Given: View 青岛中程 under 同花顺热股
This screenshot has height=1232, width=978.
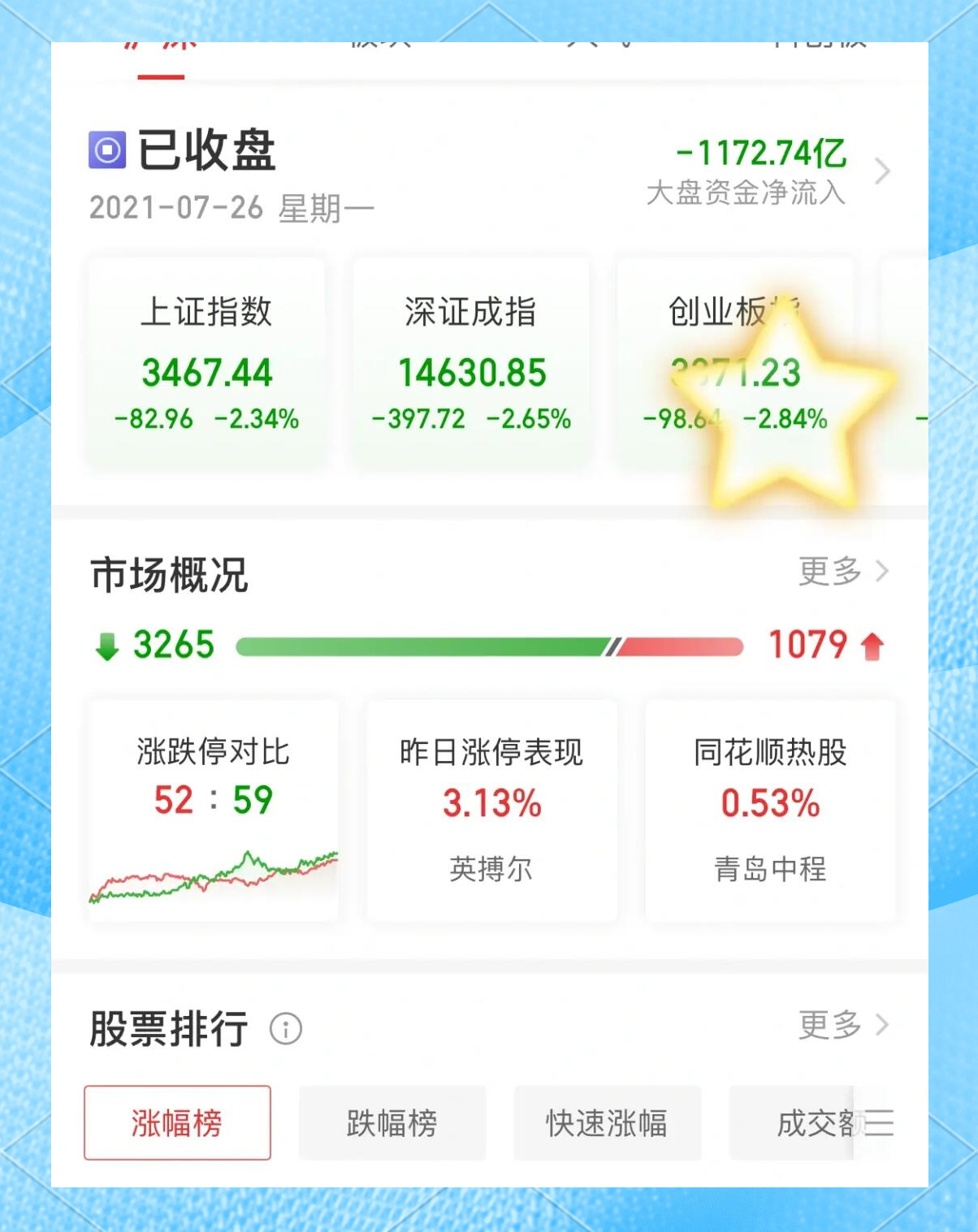Looking at the screenshot, I should [769, 869].
